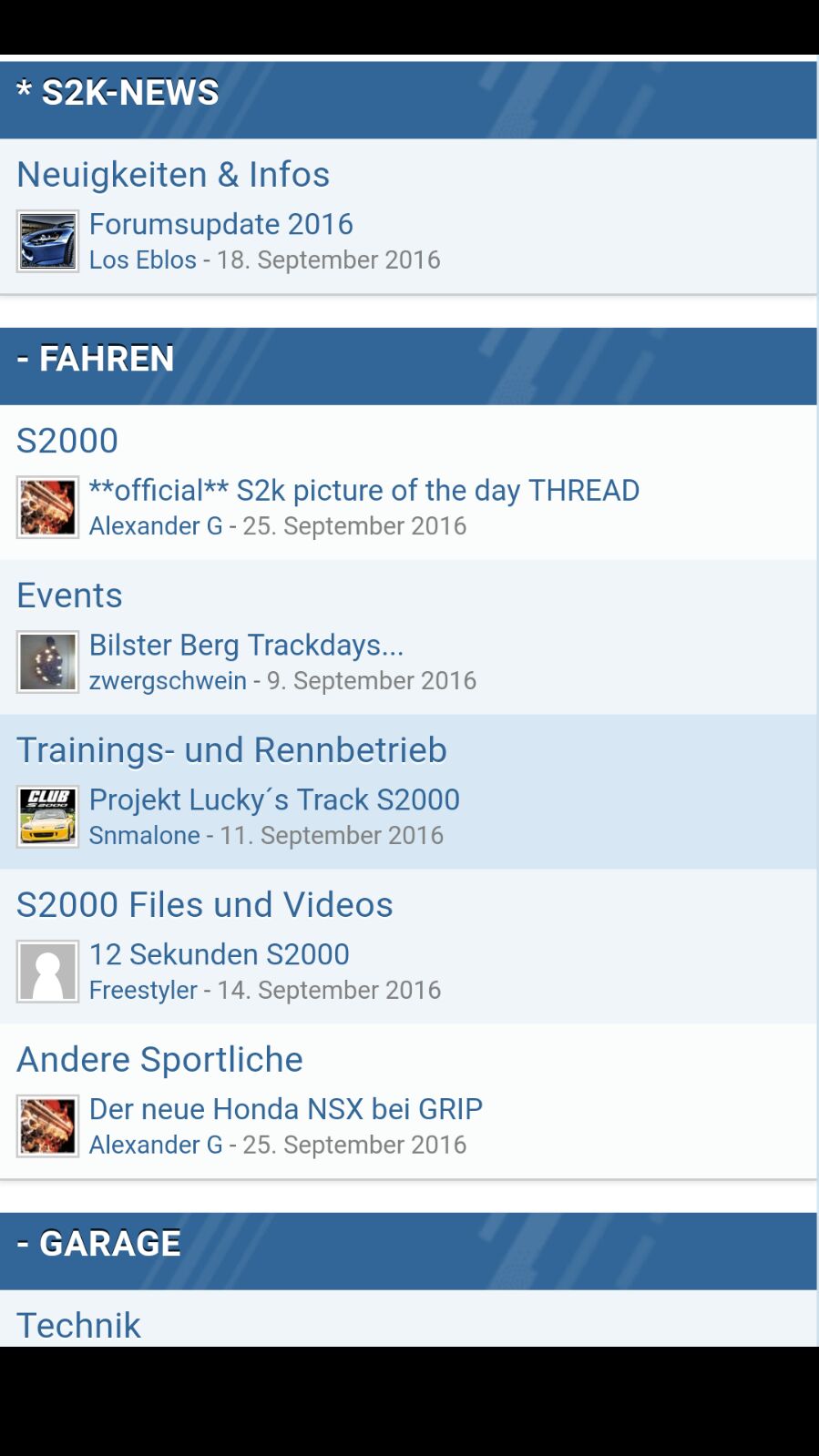
Task: Open the FAHREN category
Action: (x=107, y=359)
